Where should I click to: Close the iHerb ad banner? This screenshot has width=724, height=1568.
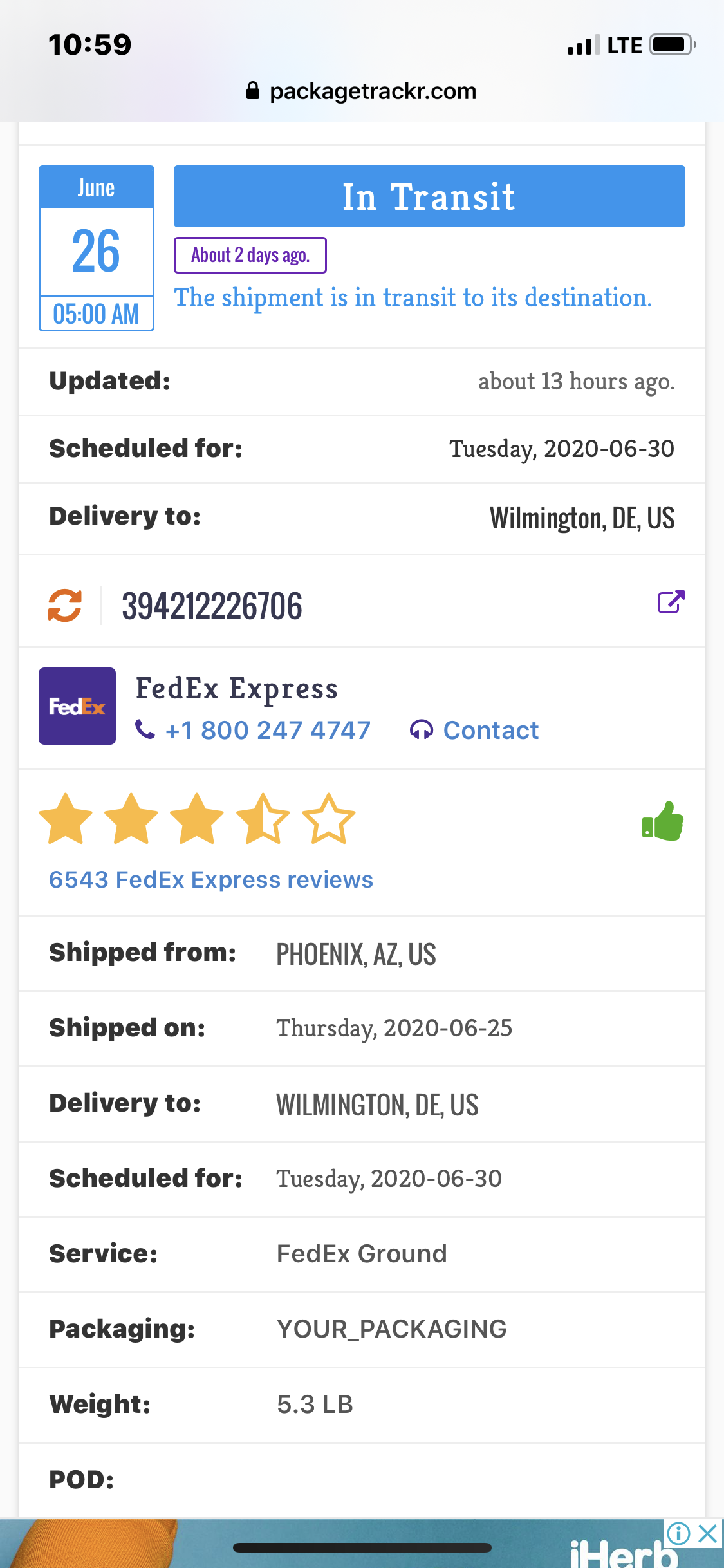click(x=708, y=1533)
